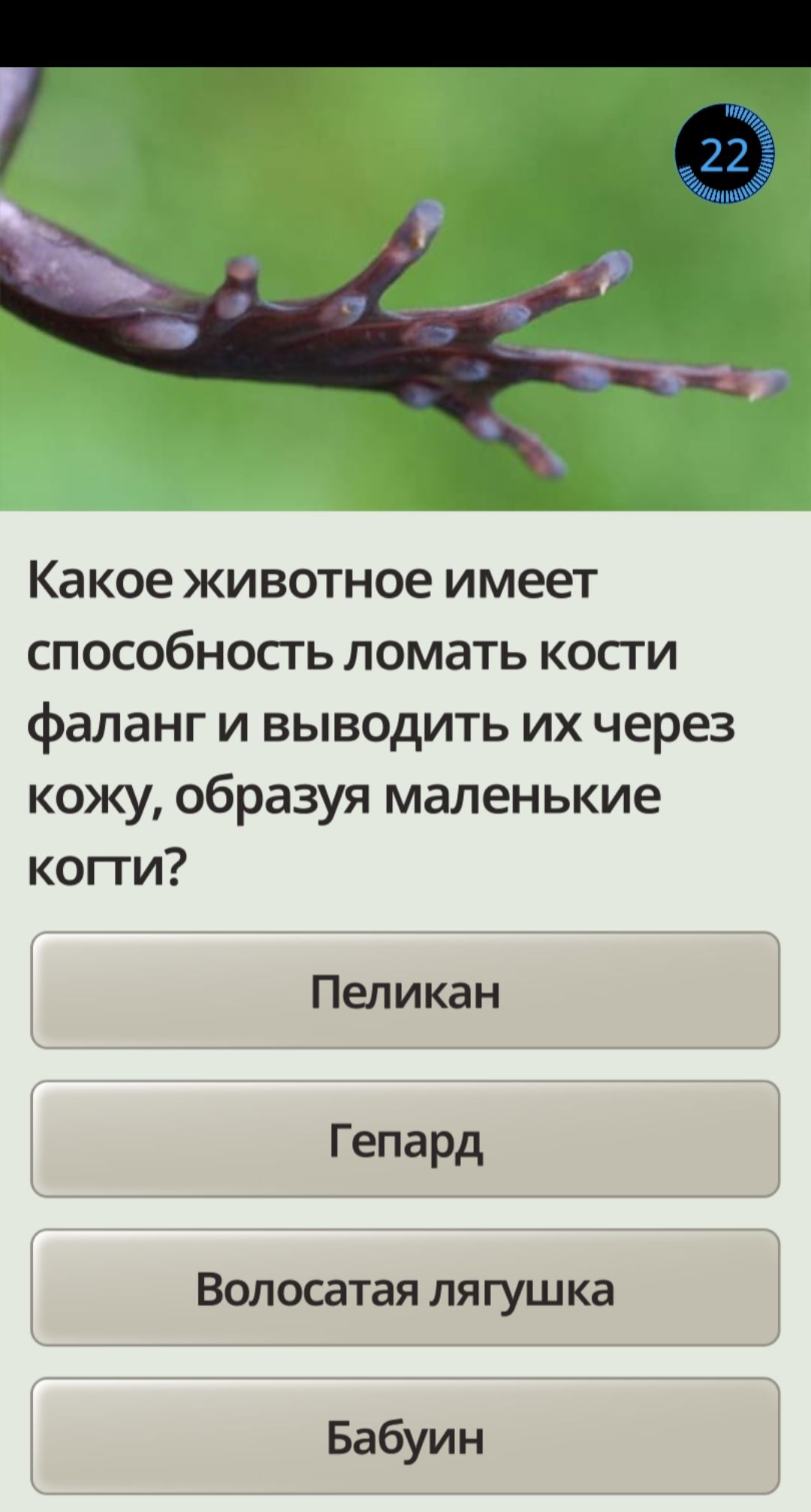Image resolution: width=811 pixels, height=1512 pixels.
Task: Select the answer Пеликан
Action: pos(405,991)
